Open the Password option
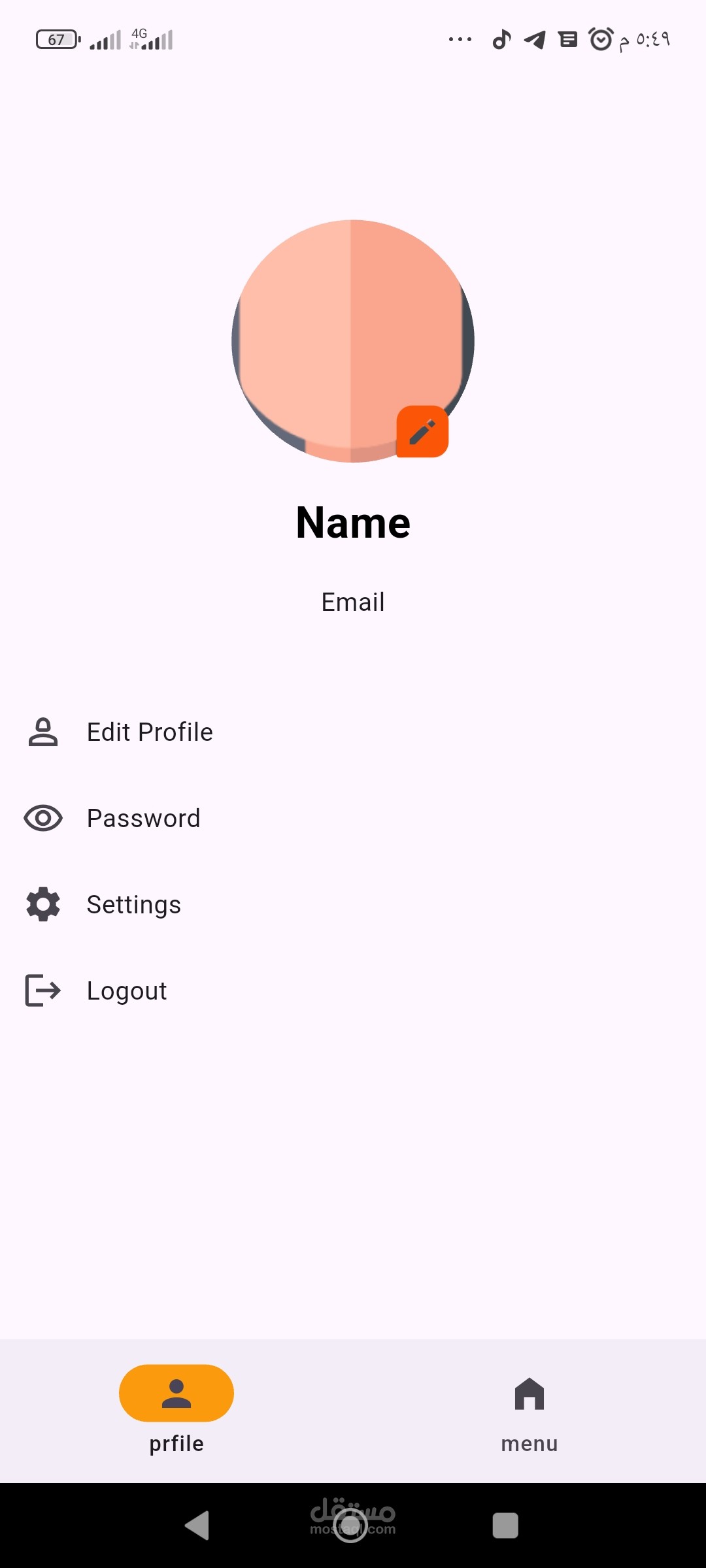 coord(143,819)
